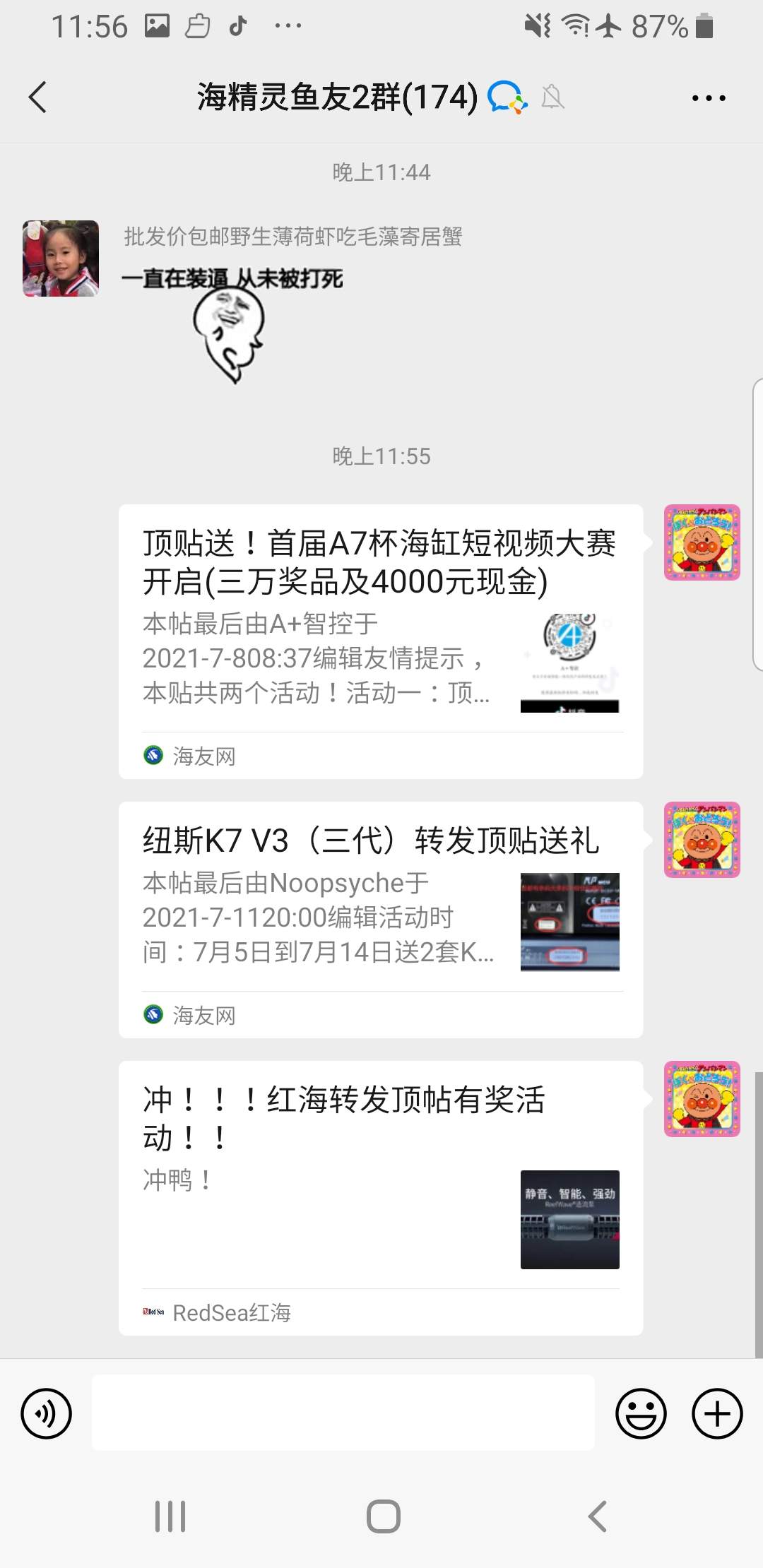Open the emoji sticker panel
The height and width of the screenshot is (1568, 763).
coord(641,1413)
